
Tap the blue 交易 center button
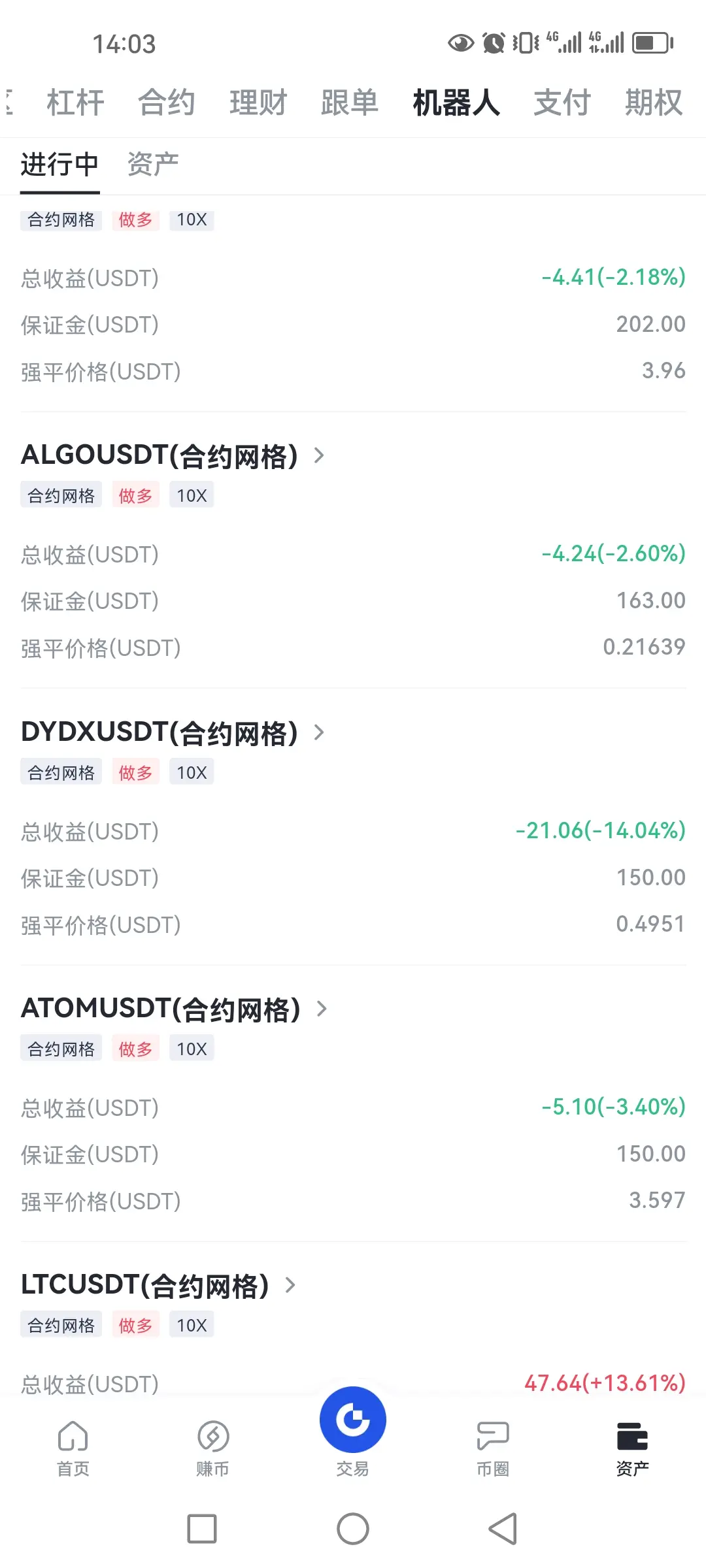(x=353, y=1420)
